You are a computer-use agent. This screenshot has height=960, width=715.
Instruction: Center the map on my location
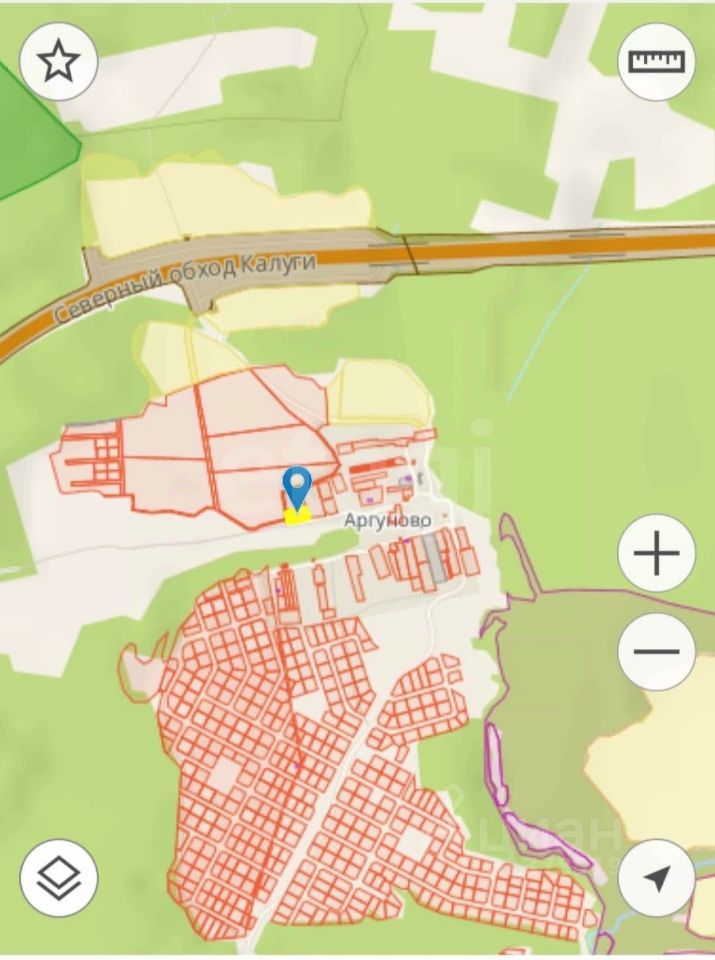[656, 878]
